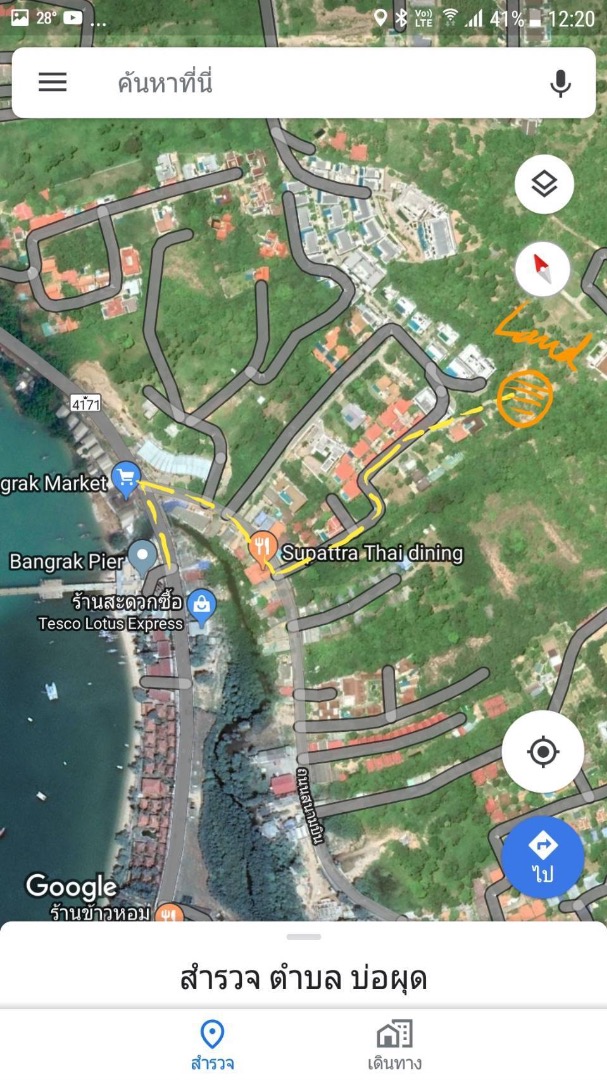Tap the compass to reorient map
The width and height of the screenshot is (607, 1080).
click(x=543, y=269)
